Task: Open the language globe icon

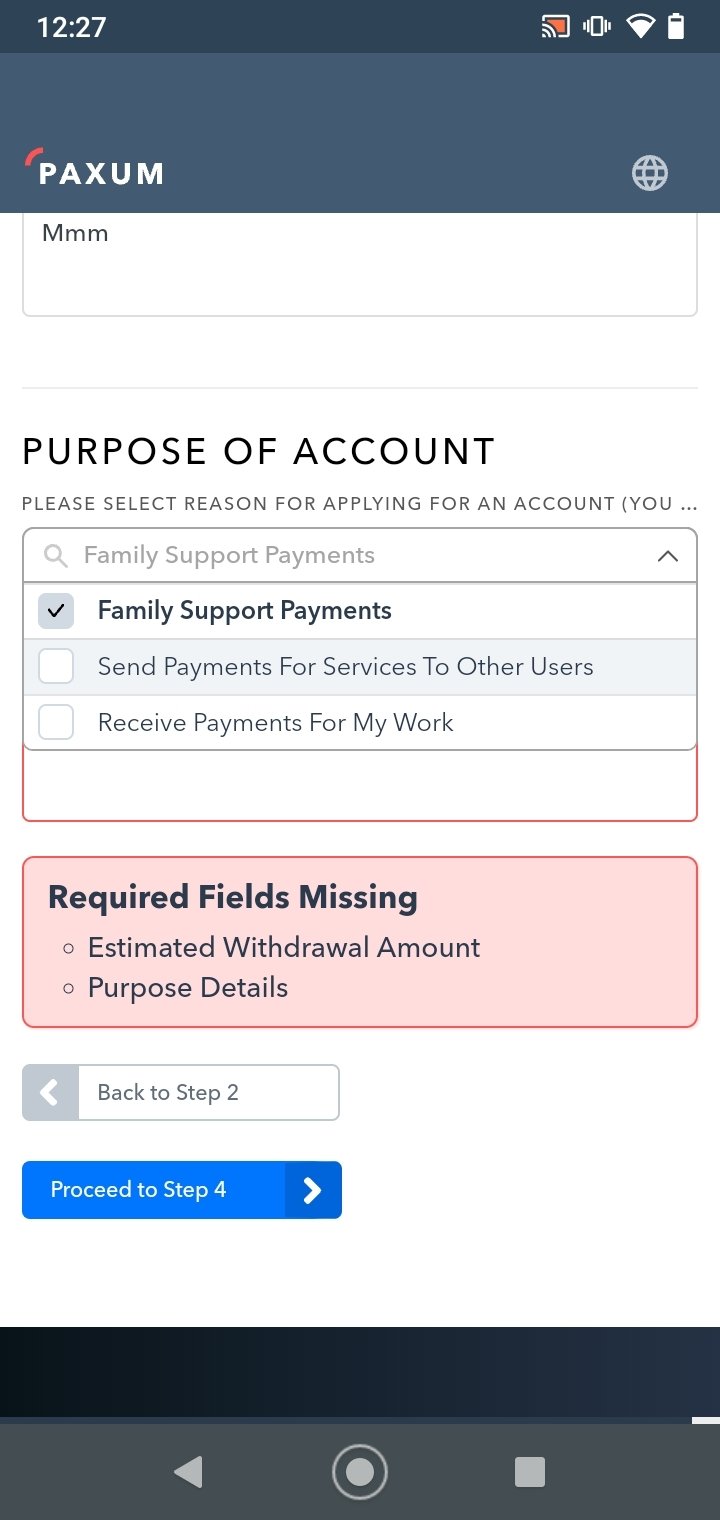Action: [650, 173]
